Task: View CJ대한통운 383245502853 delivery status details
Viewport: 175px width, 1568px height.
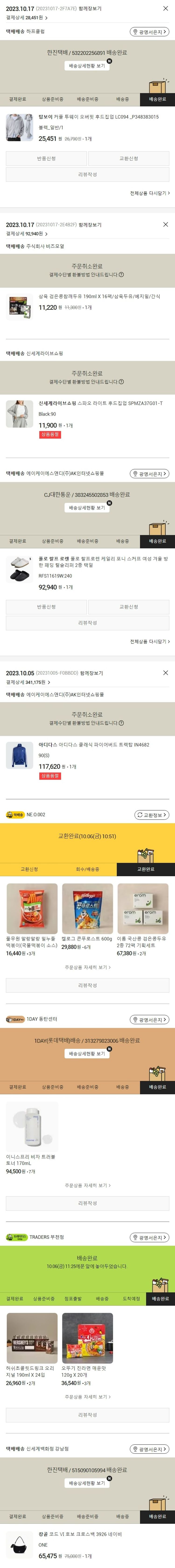Action: 87,508
